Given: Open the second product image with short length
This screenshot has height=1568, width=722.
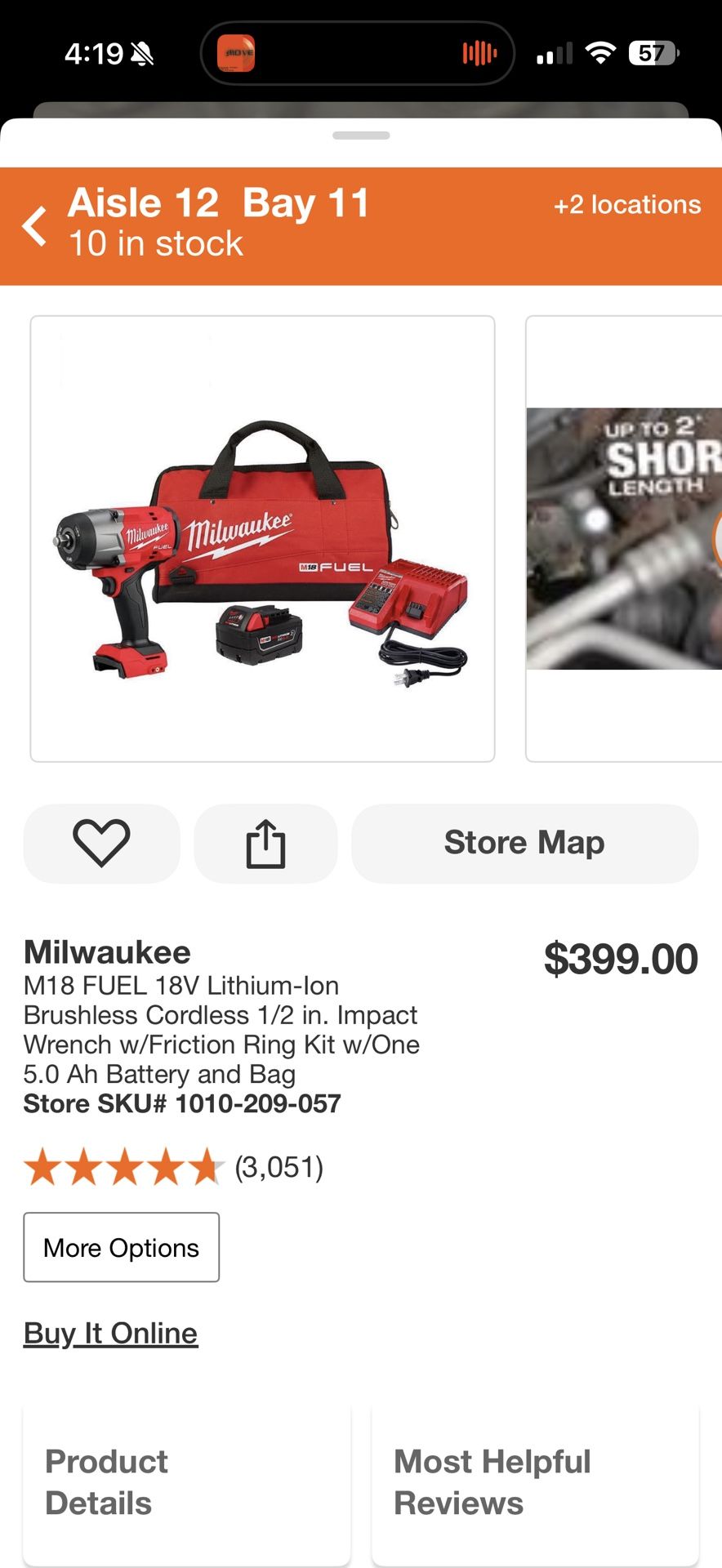Looking at the screenshot, I should [624, 539].
